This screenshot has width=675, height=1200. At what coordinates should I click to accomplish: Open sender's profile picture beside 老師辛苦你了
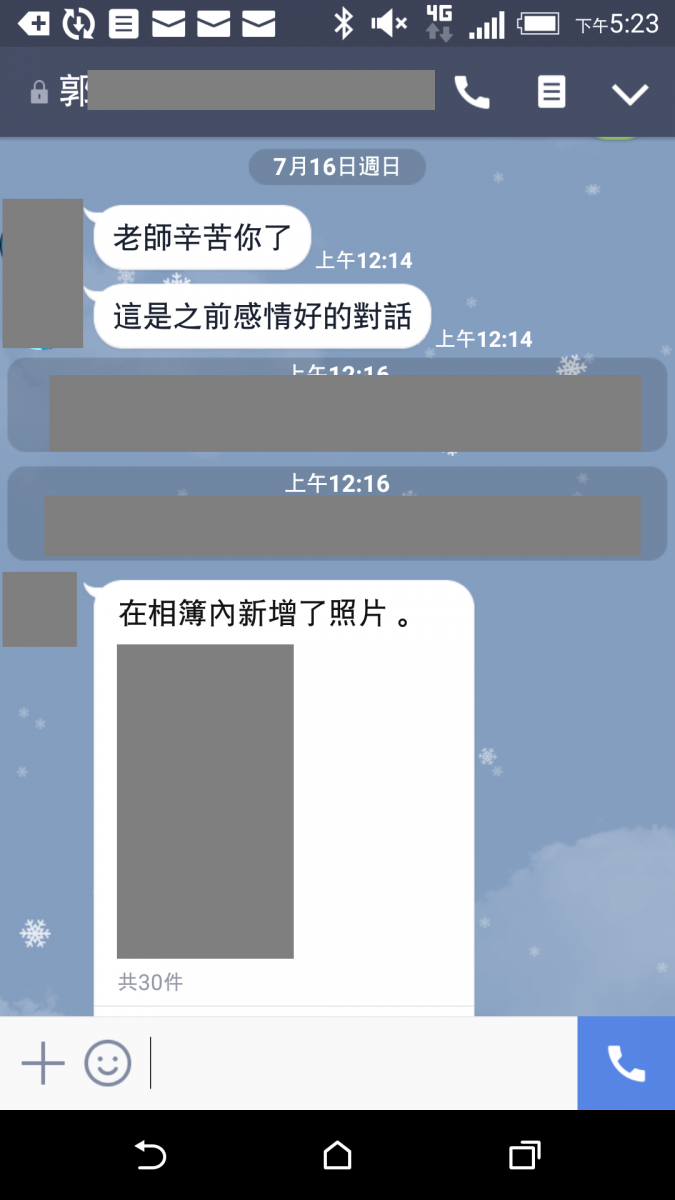click(x=43, y=273)
